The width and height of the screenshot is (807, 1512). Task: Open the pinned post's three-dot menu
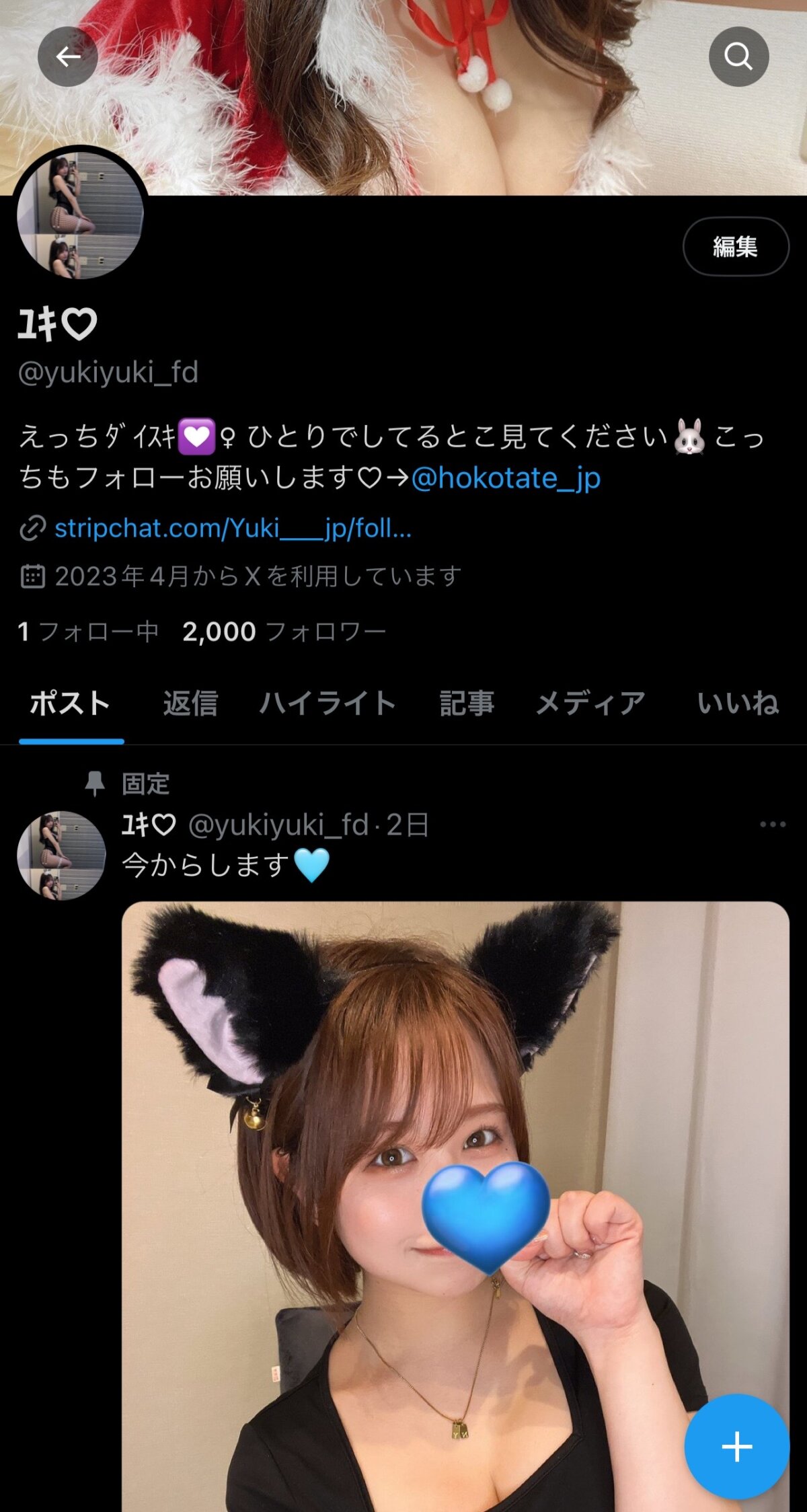point(772,825)
